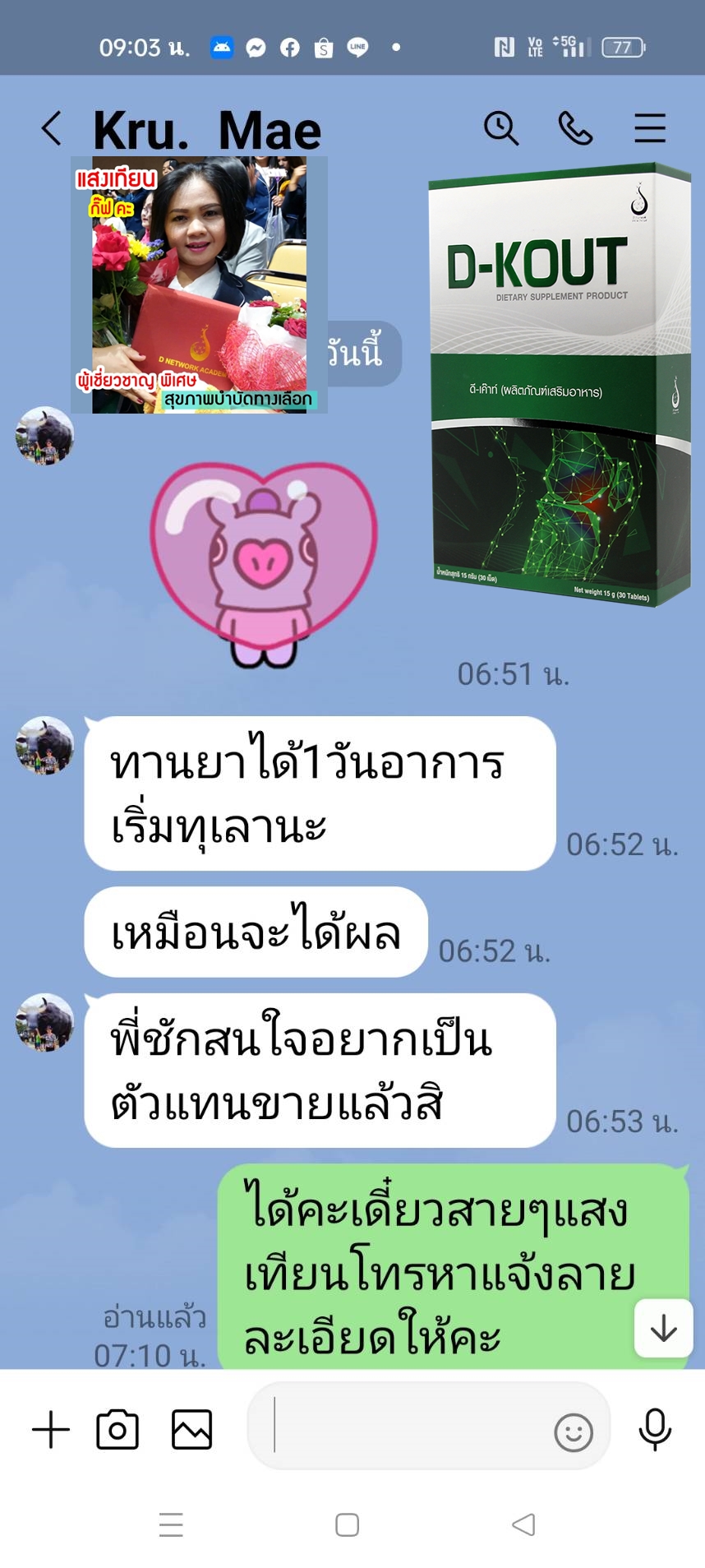Open the emoji and sticker picker
The image size is (705, 1568).
click(x=573, y=1432)
